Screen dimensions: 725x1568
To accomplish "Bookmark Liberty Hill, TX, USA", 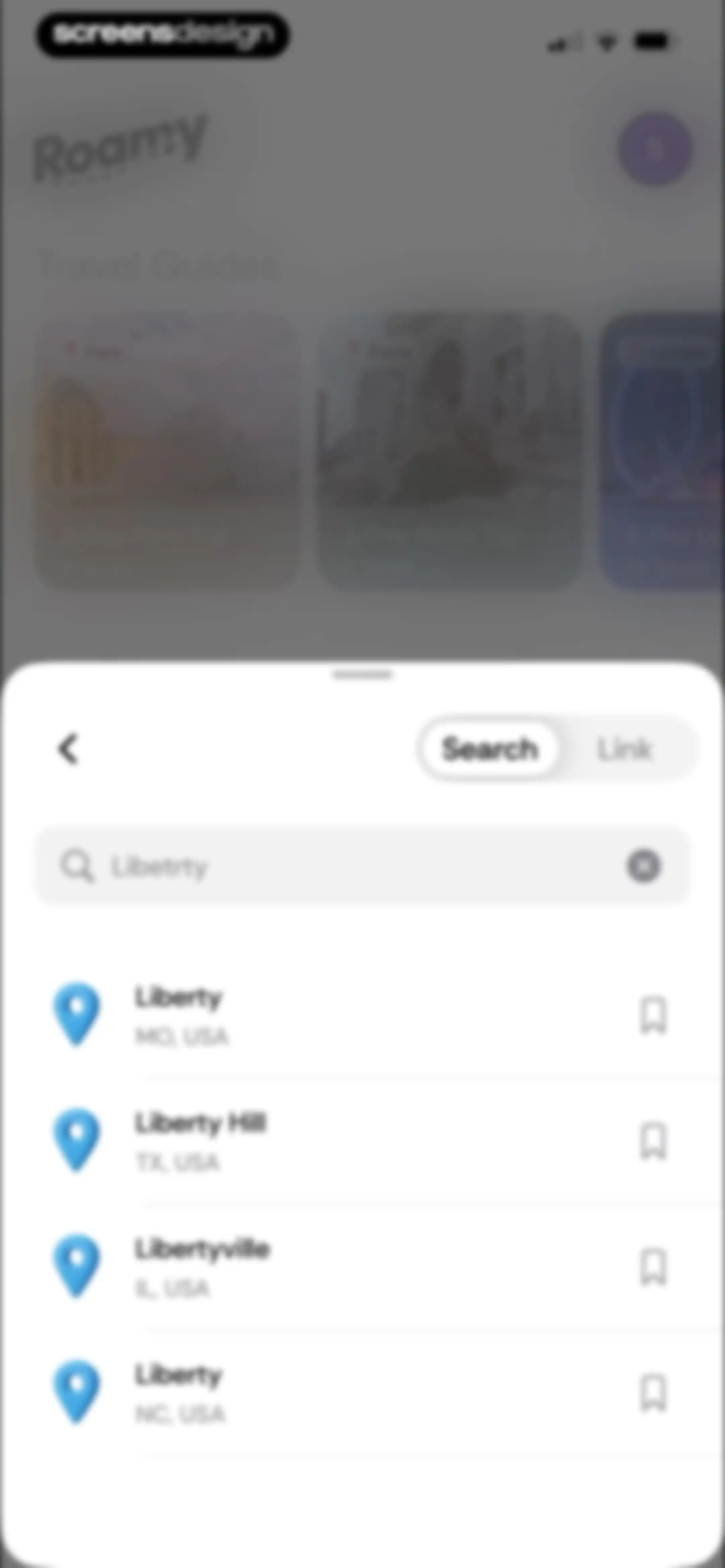I will (654, 1141).
